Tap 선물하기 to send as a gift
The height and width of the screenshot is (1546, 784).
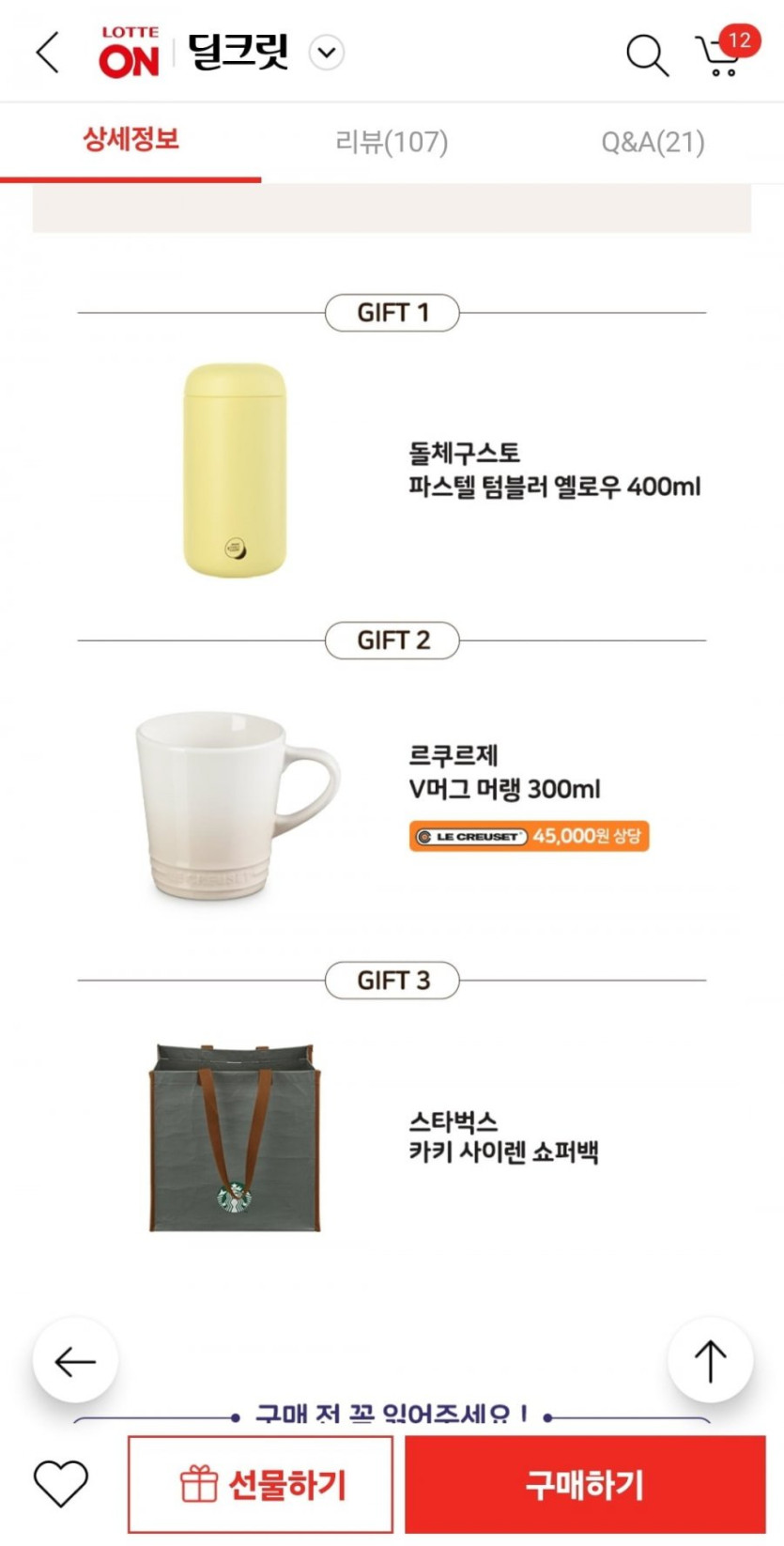(260, 1484)
